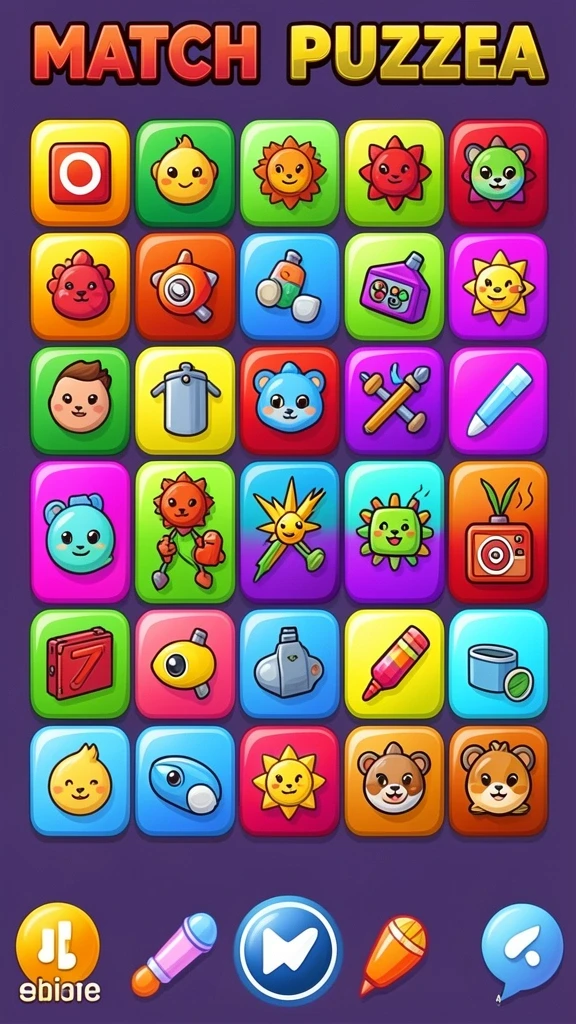Tap the red crayon on yellow tile
The image size is (576, 1024).
[x=394, y=664]
